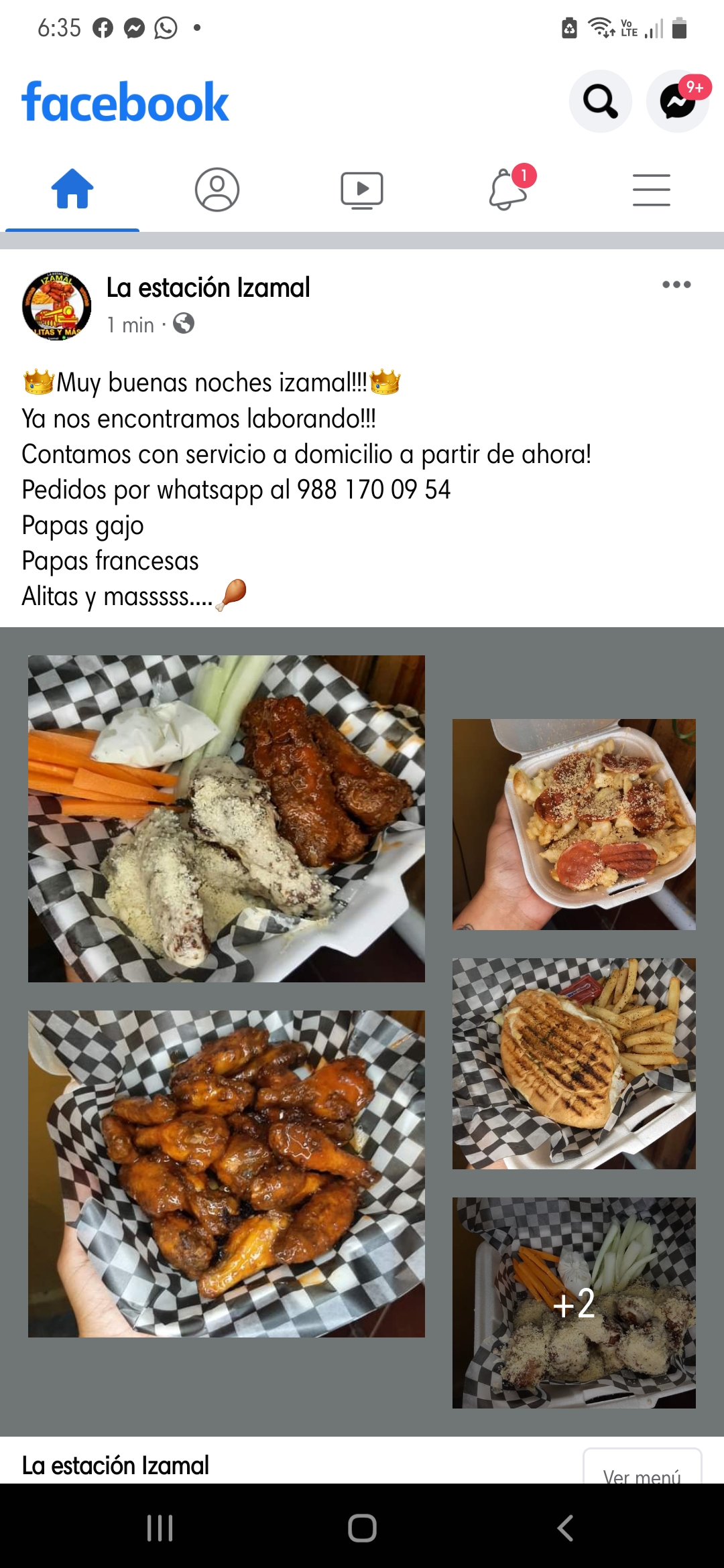
Task: Open the Facebook hamburger menu
Action: [x=652, y=190]
